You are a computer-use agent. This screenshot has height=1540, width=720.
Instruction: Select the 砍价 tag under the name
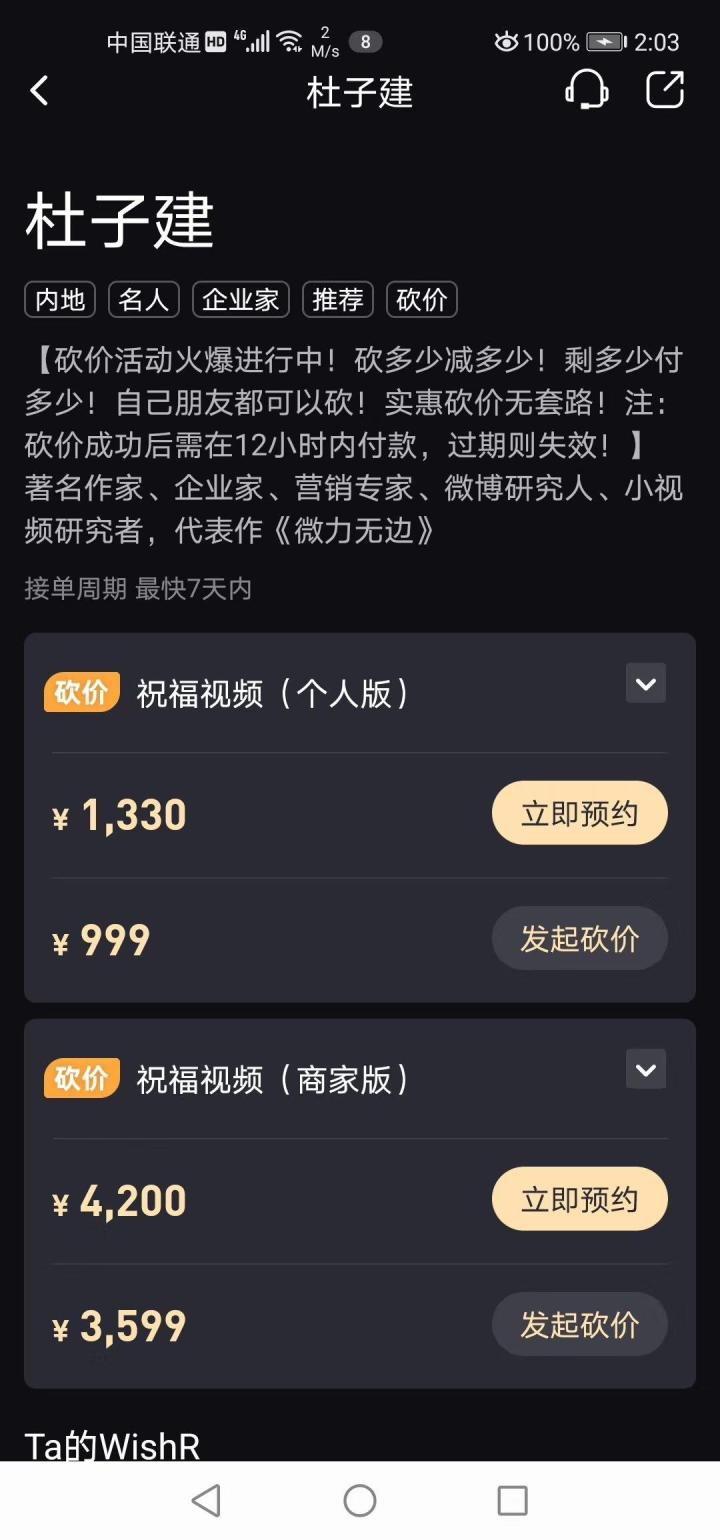click(421, 299)
